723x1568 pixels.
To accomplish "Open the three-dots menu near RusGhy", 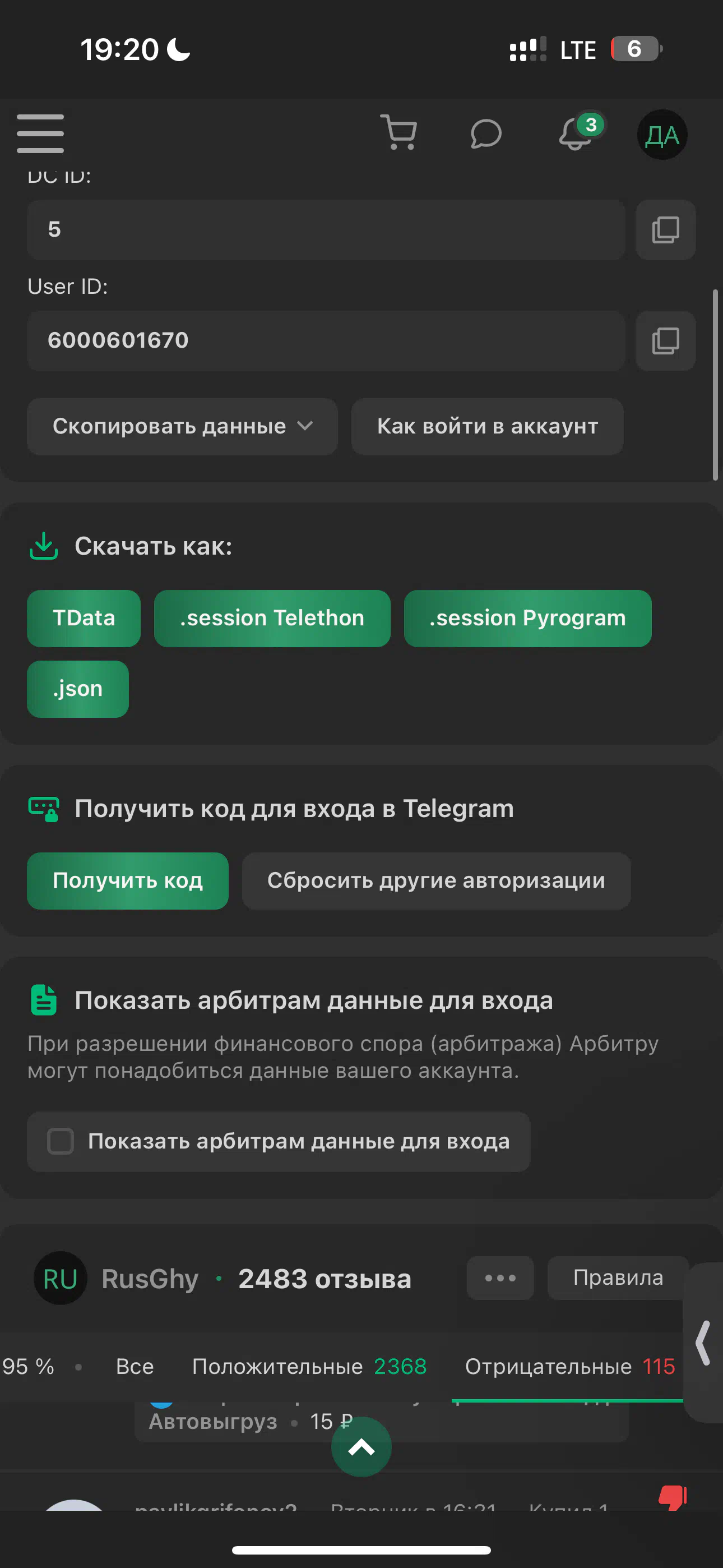I will [500, 1278].
